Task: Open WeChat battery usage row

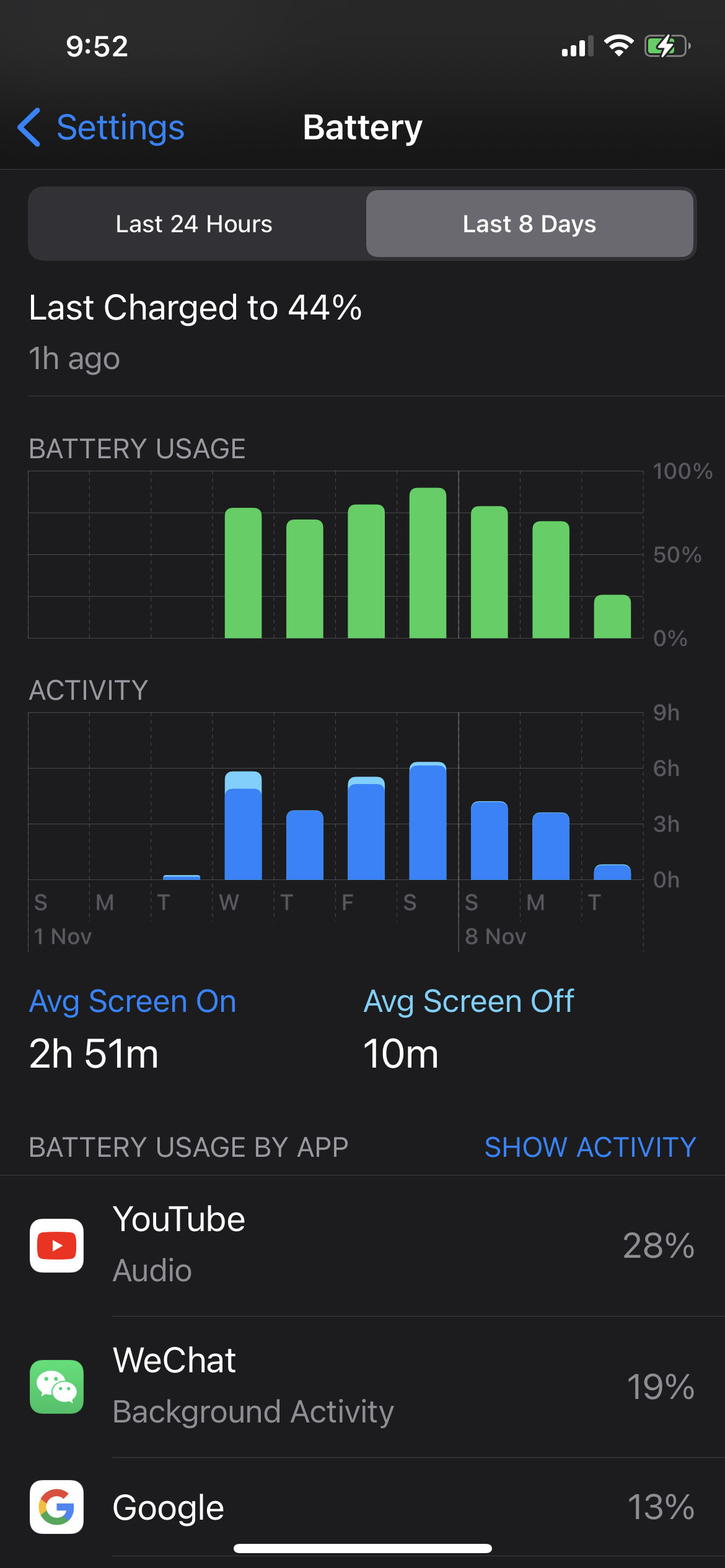Action: pos(362,1386)
